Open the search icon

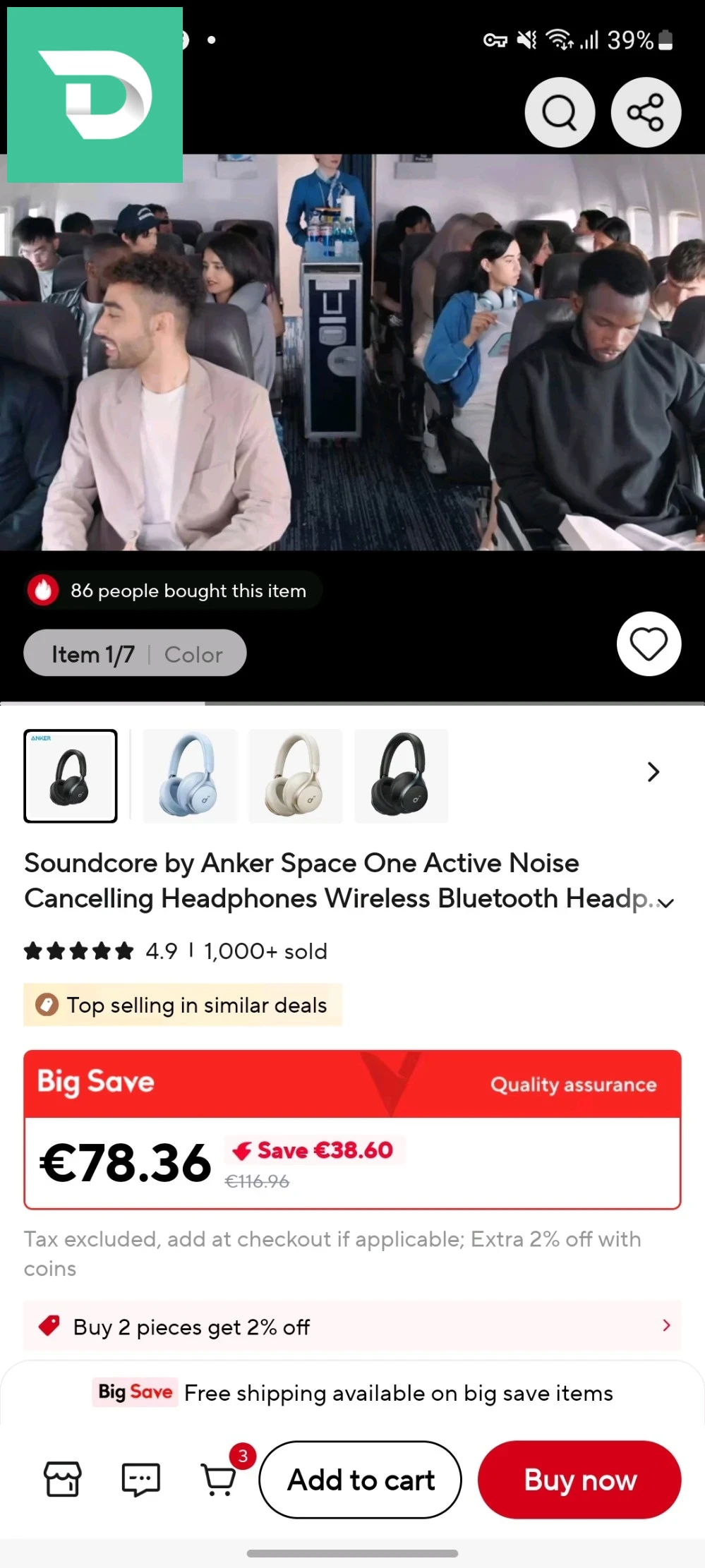point(560,112)
